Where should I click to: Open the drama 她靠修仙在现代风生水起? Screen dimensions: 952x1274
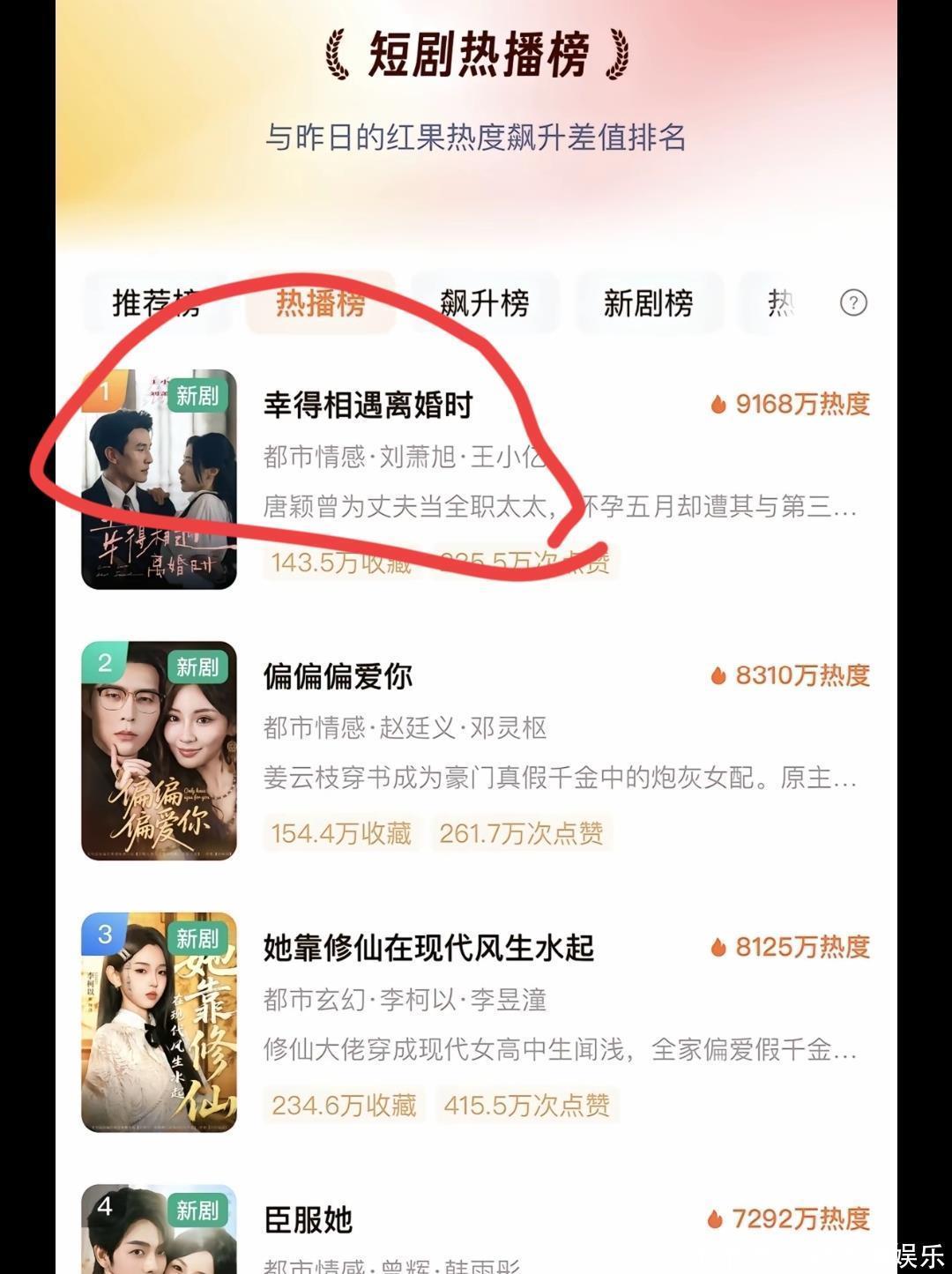[x=428, y=949]
